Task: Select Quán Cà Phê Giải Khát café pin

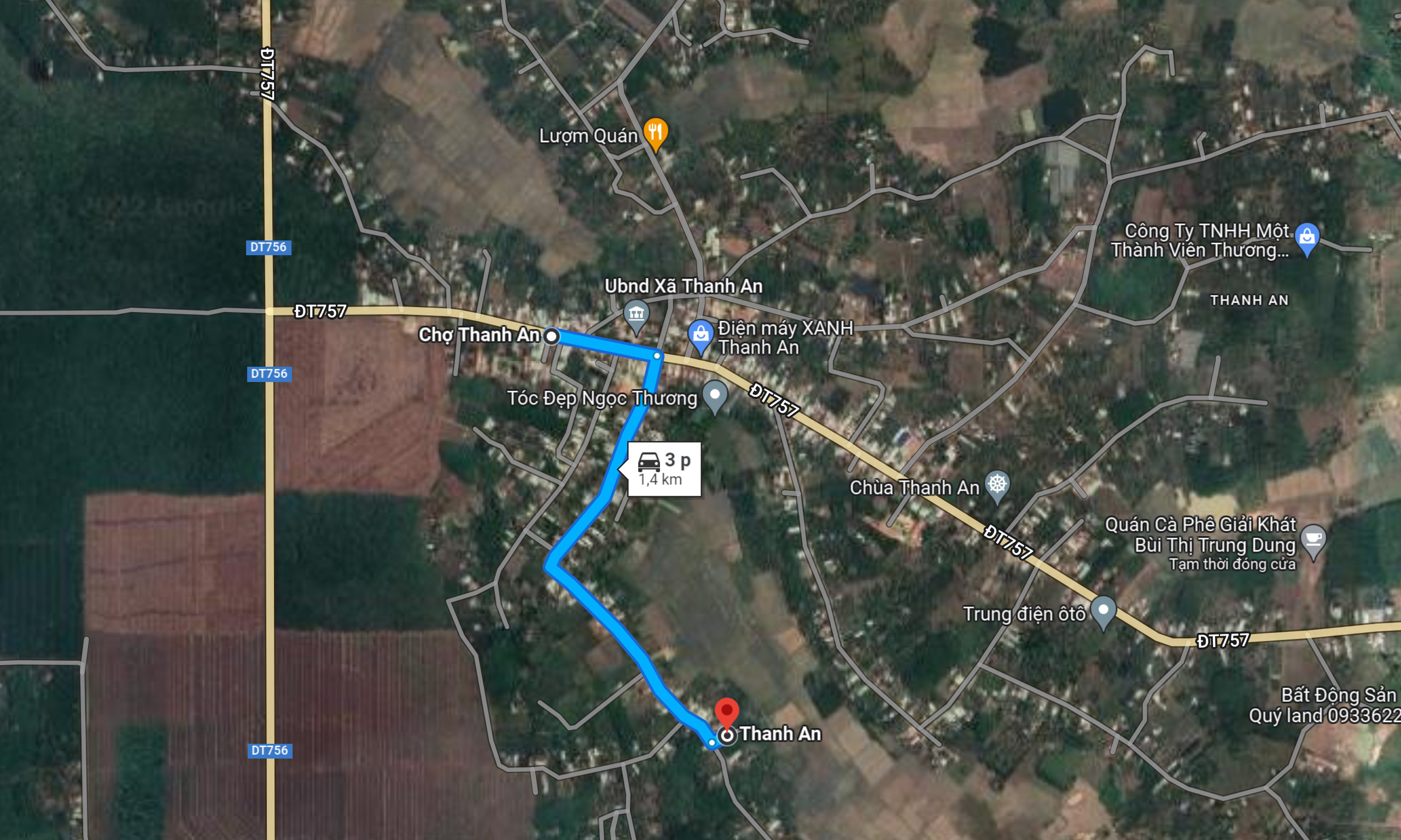Action: [x=1312, y=540]
